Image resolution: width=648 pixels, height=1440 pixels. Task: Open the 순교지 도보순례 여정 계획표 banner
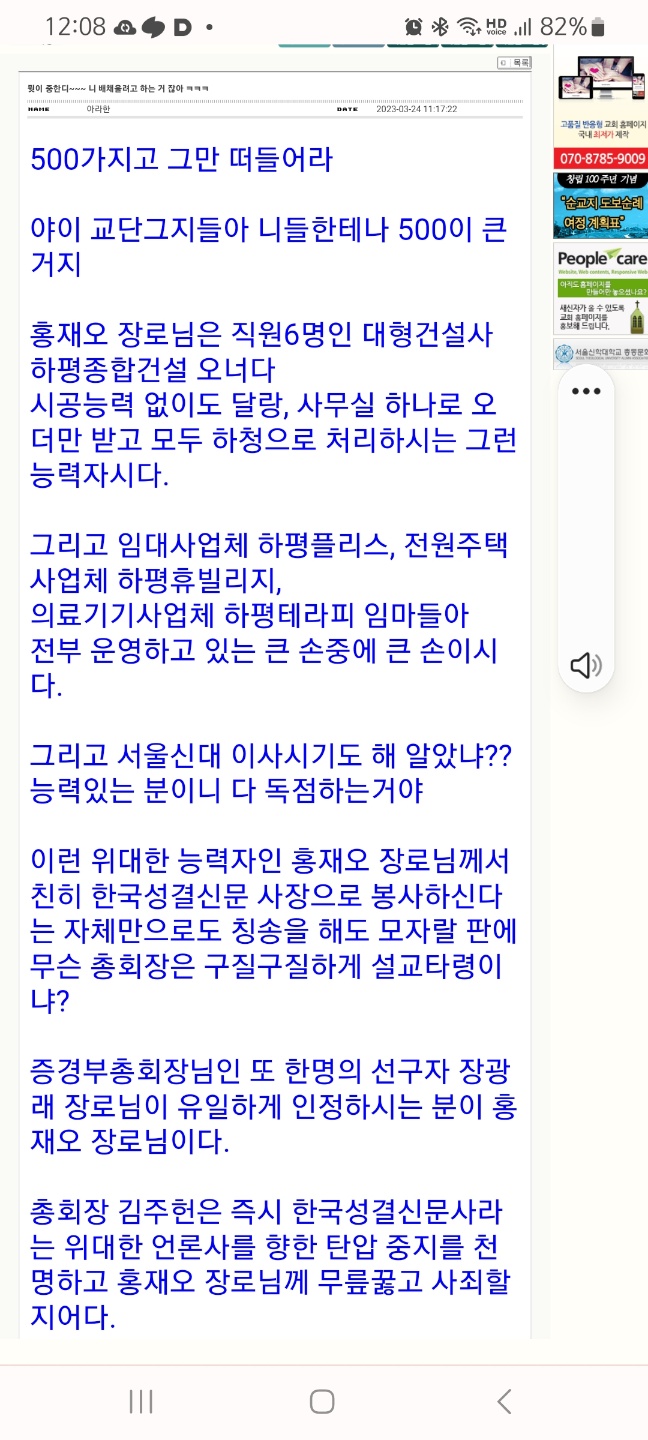(x=601, y=205)
